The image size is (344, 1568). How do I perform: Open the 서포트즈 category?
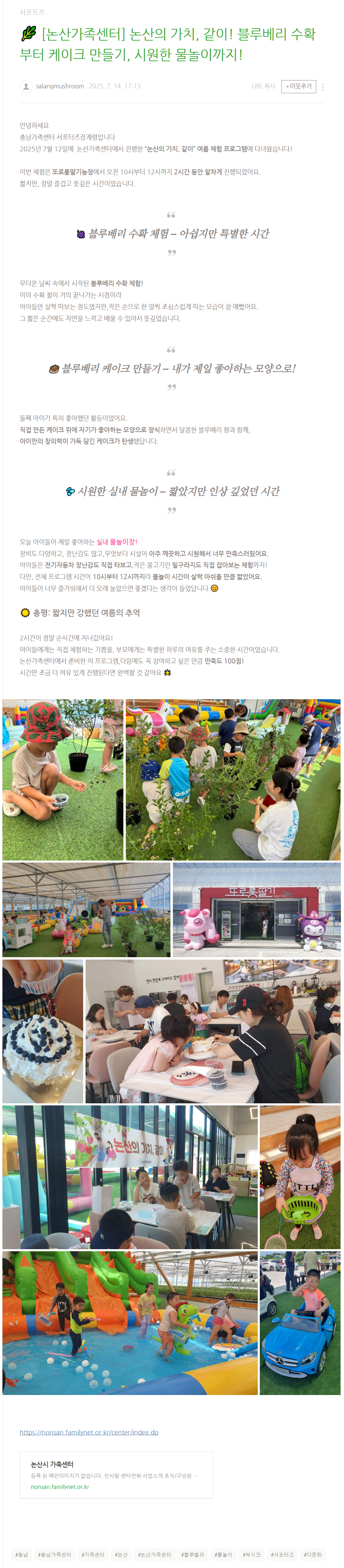pos(32,12)
